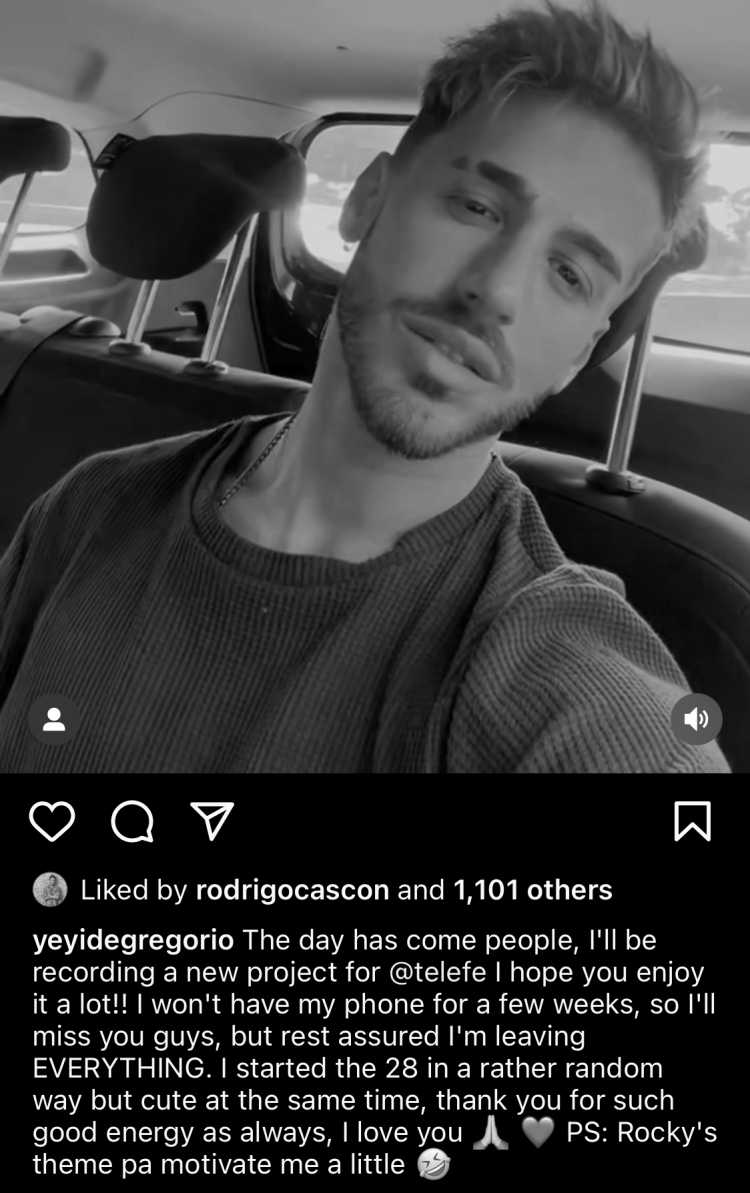Screen dimensions: 750x1193
Task: Open comments with the speech bubble icon
Action: coord(132,822)
